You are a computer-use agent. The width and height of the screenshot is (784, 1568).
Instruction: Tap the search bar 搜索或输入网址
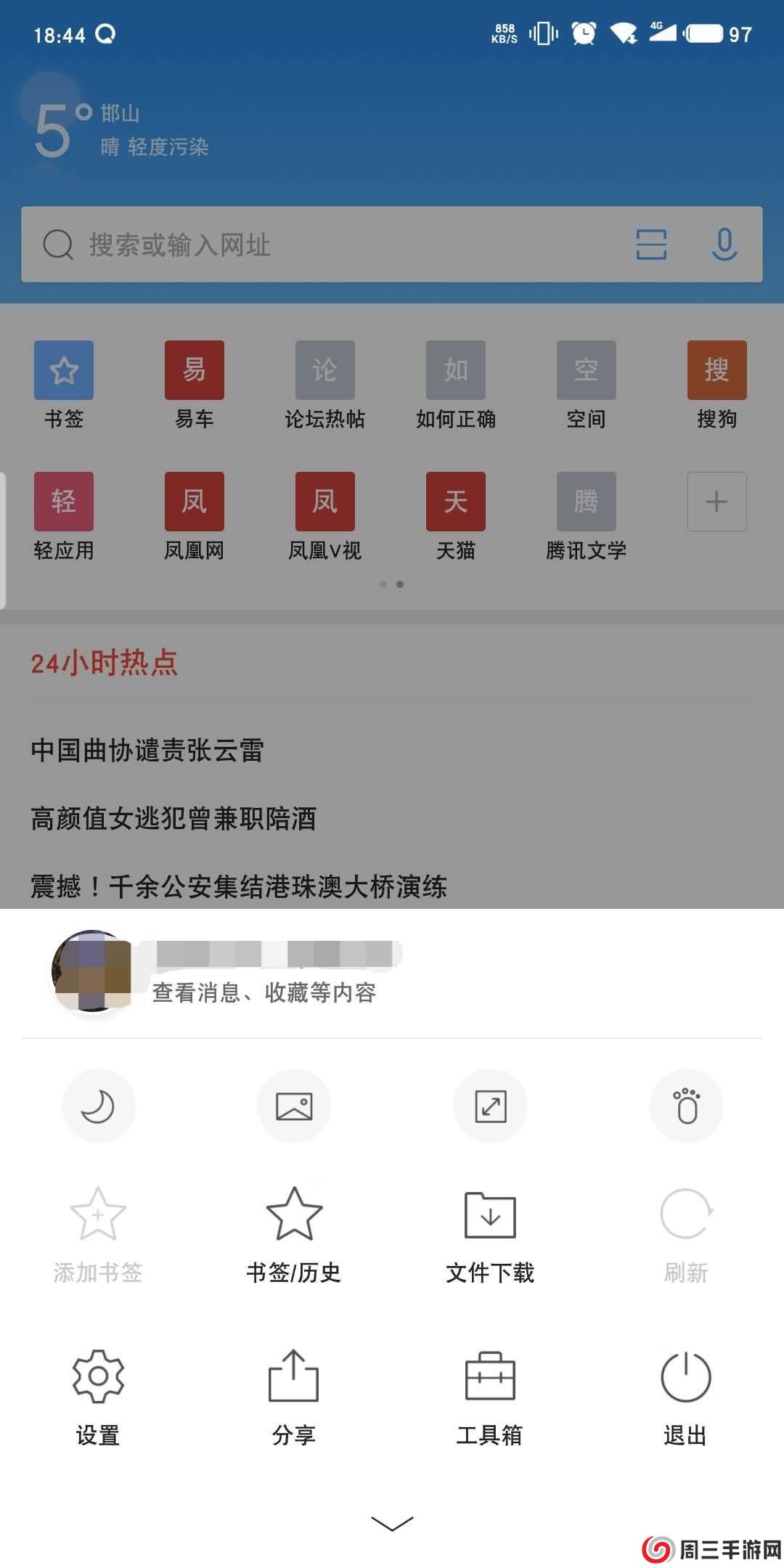327,245
